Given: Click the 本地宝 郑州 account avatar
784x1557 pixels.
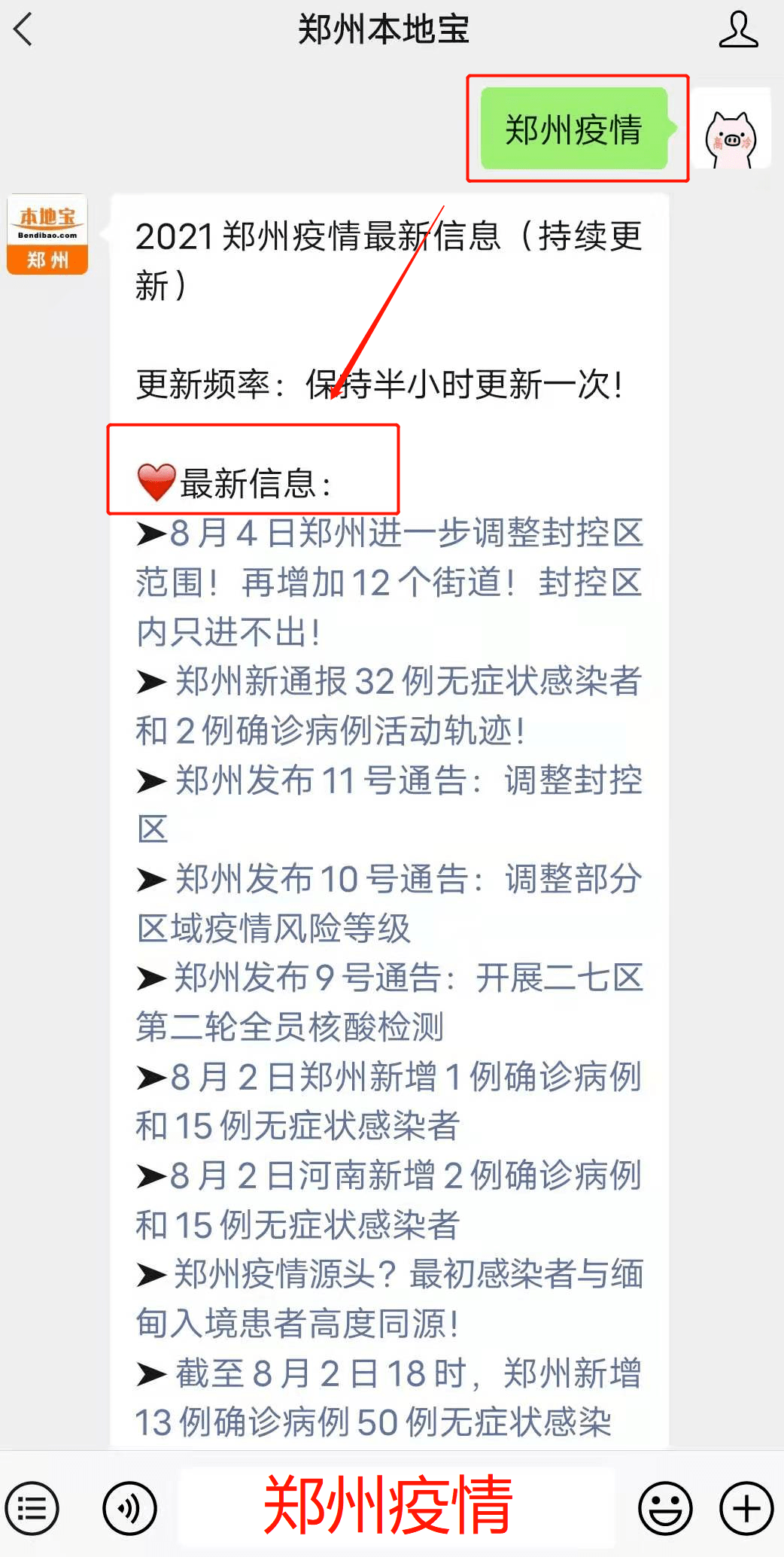Looking at the screenshot, I should coord(47,233).
